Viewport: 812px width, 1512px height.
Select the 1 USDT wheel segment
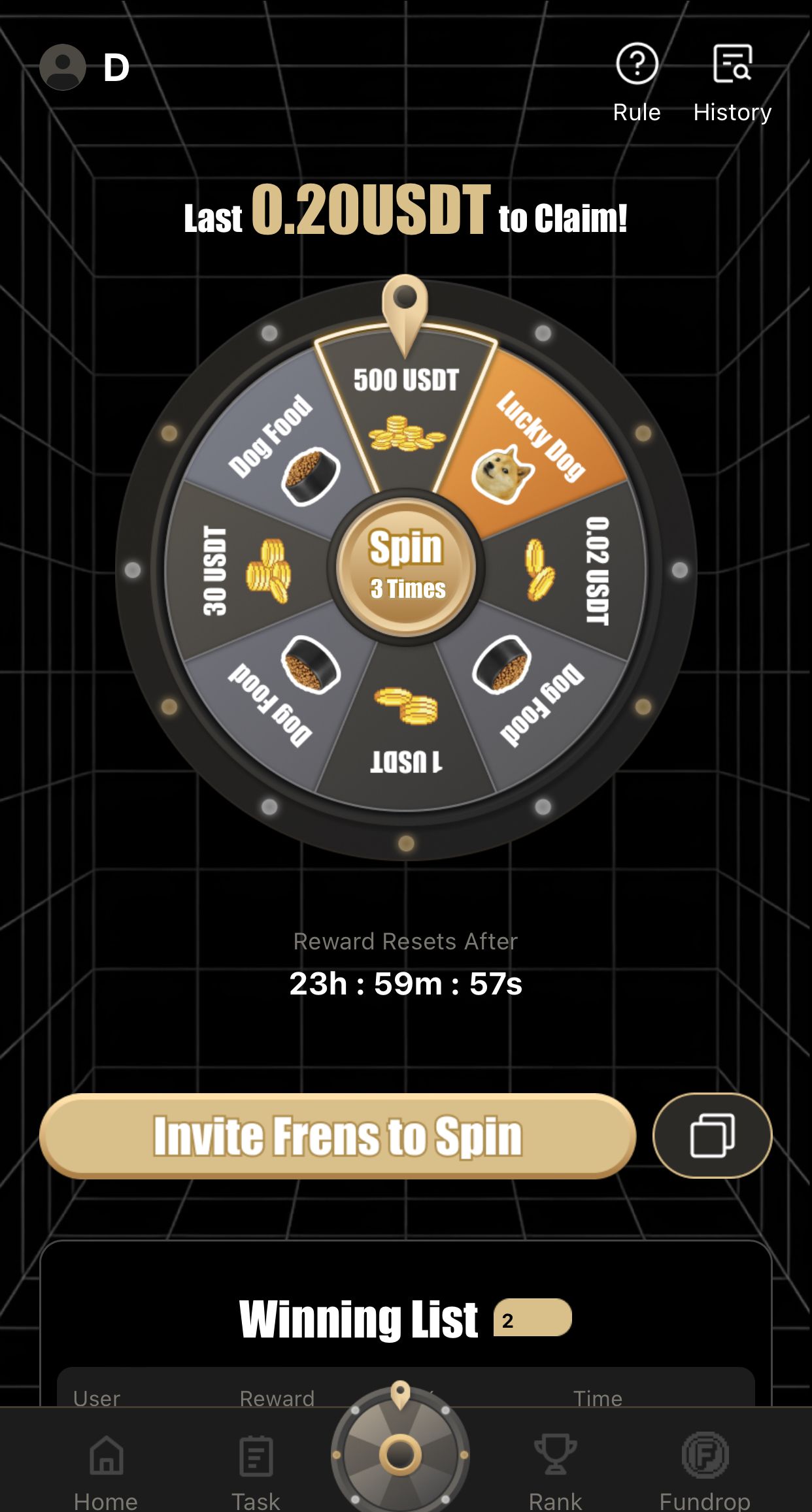[x=405, y=725]
